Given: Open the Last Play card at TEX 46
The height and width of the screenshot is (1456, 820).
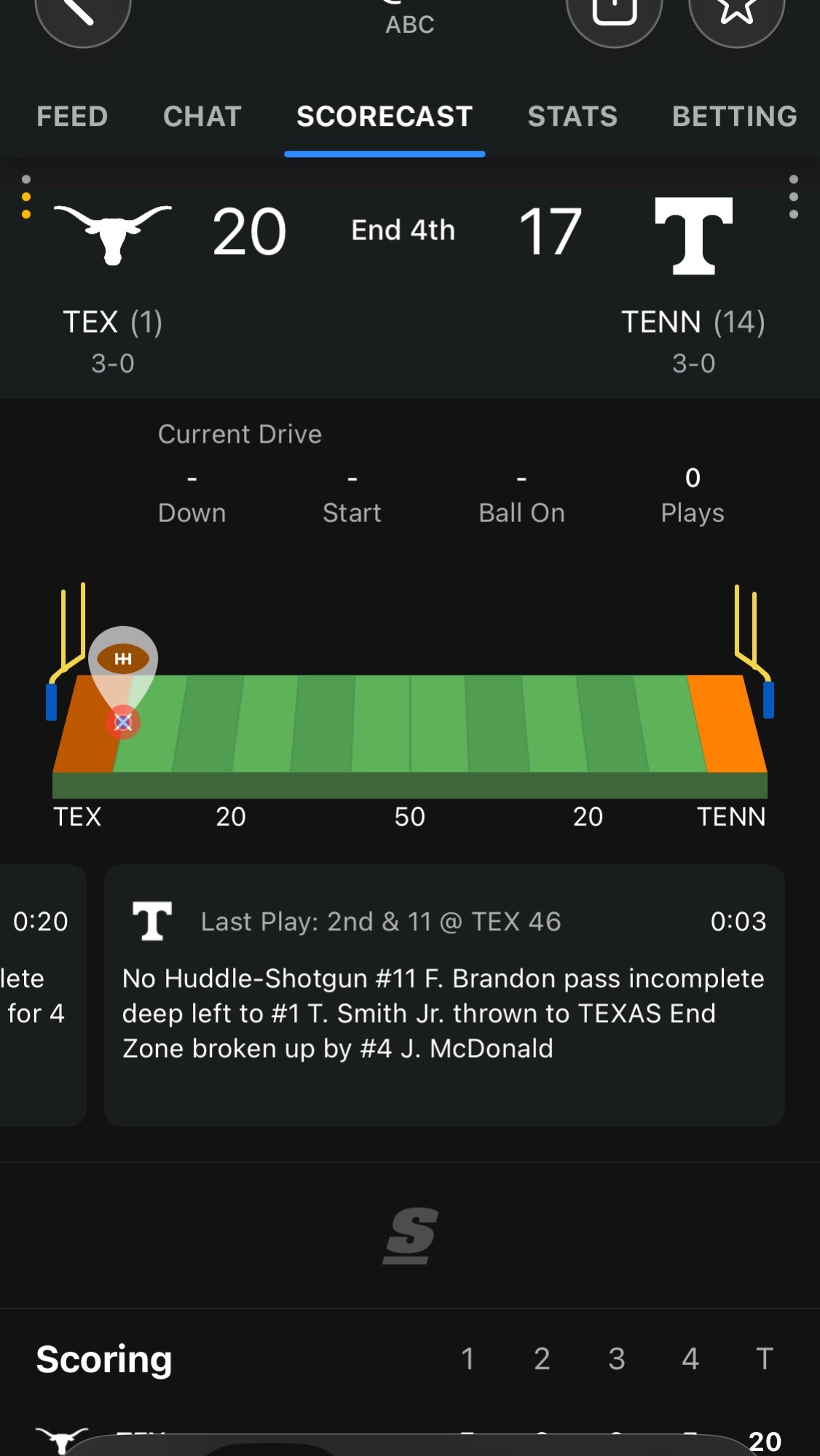Looking at the screenshot, I should coord(444,995).
